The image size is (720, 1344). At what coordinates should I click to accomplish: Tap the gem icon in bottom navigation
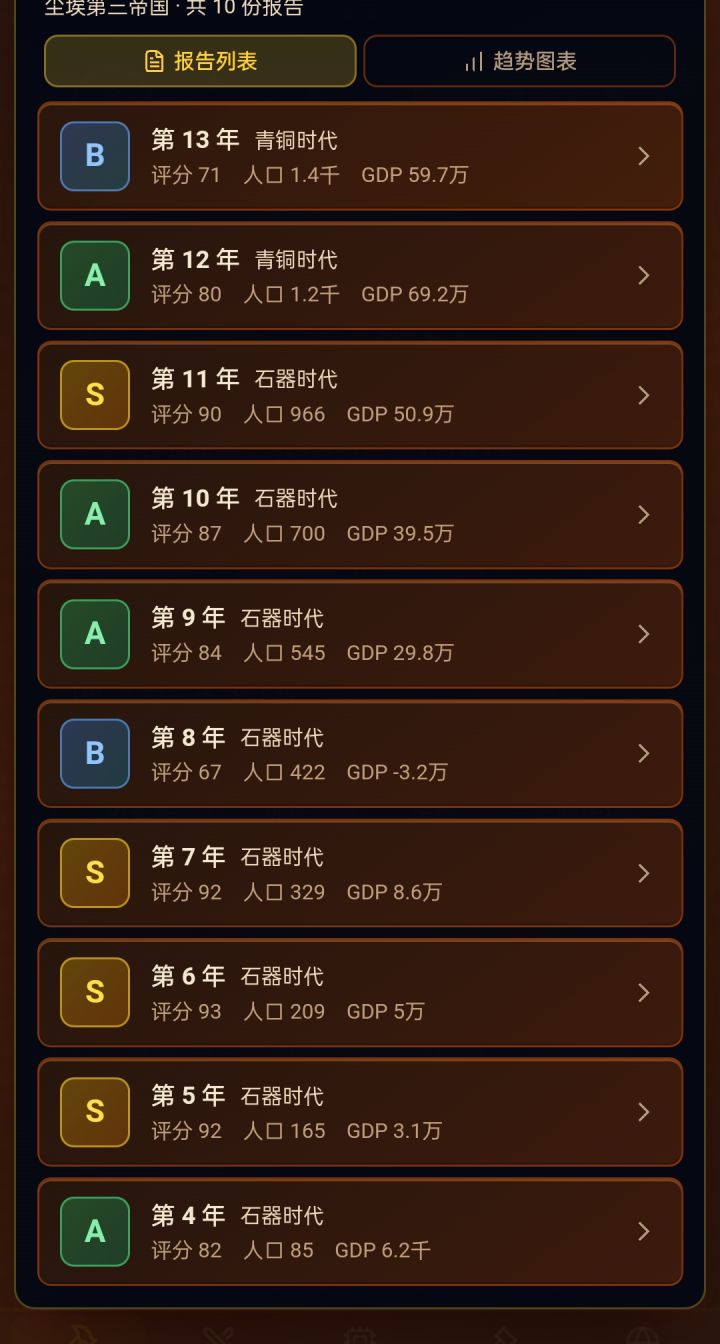pos(504,1334)
